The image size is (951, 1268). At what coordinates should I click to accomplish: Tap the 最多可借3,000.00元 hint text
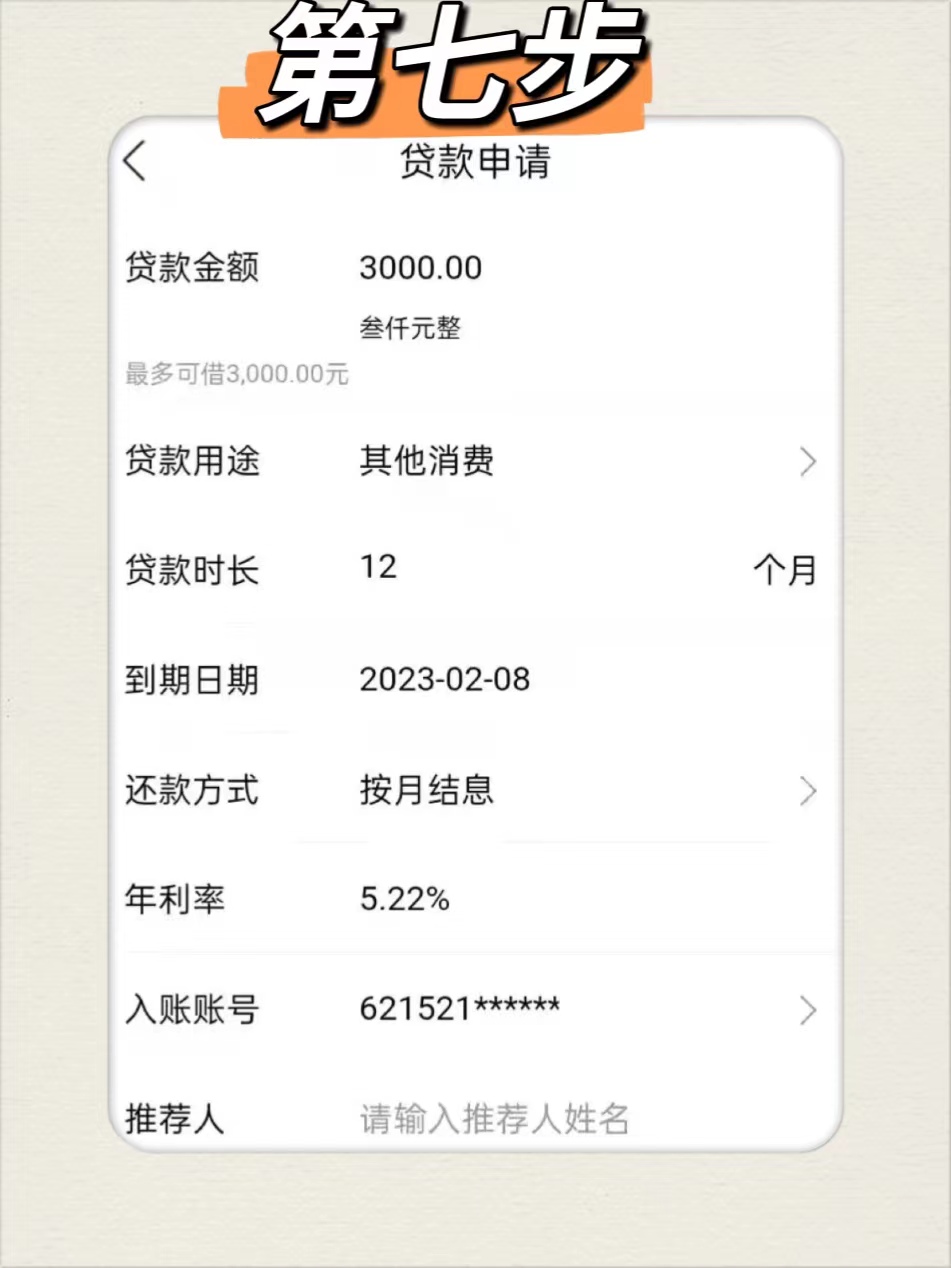point(235,374)
